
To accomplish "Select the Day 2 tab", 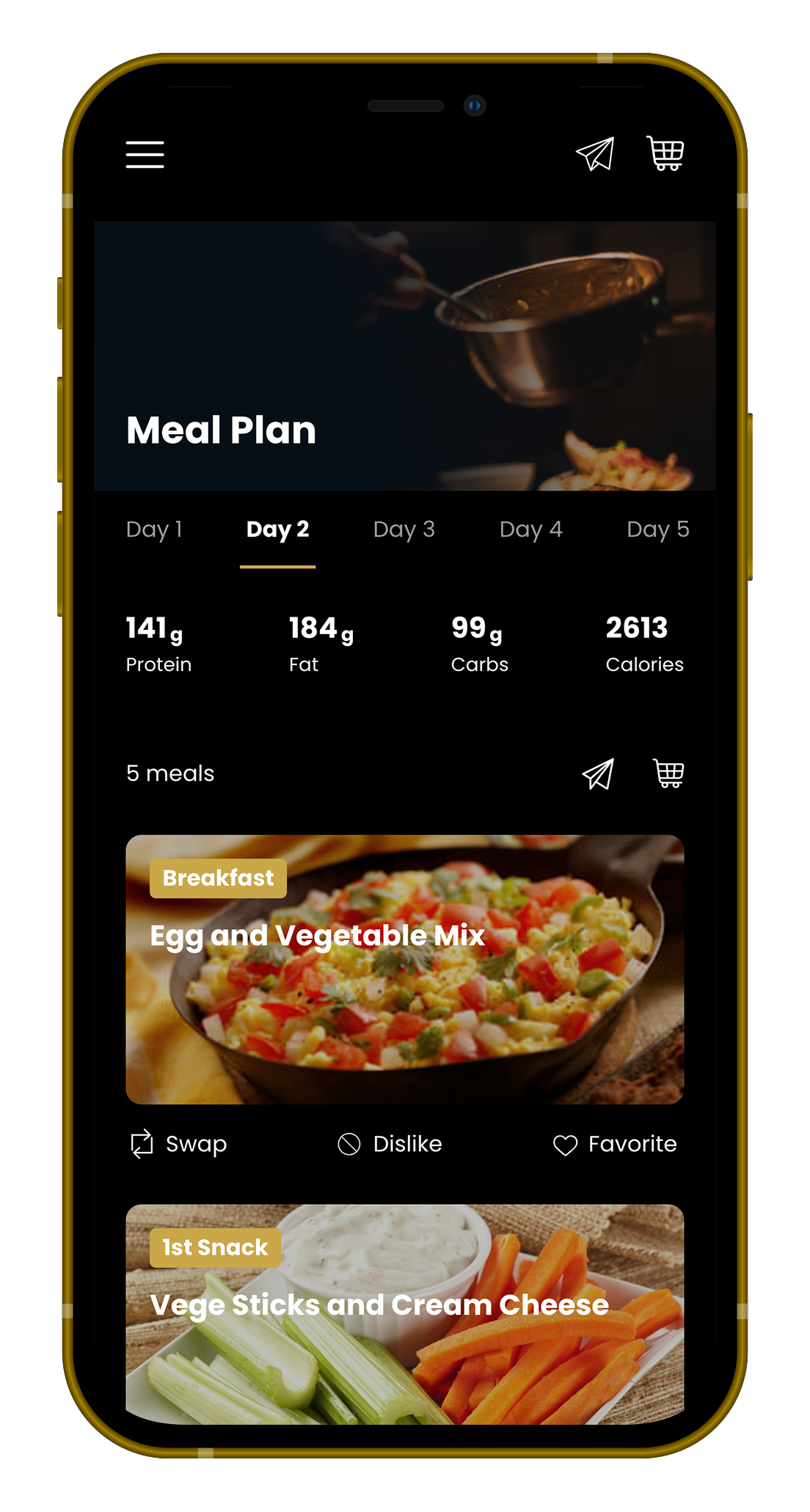I will pos(277,529).
